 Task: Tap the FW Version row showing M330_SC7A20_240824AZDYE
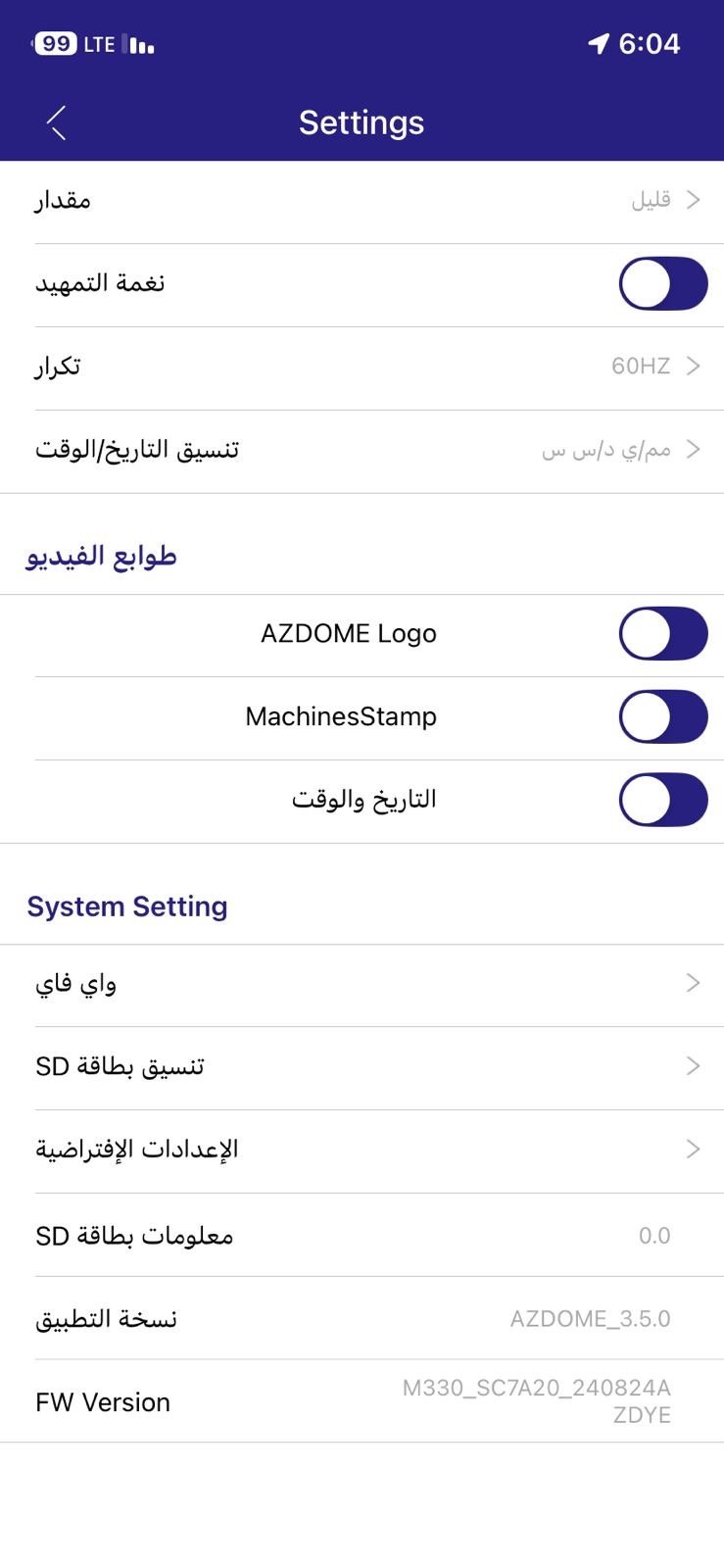coord(362,1401)
